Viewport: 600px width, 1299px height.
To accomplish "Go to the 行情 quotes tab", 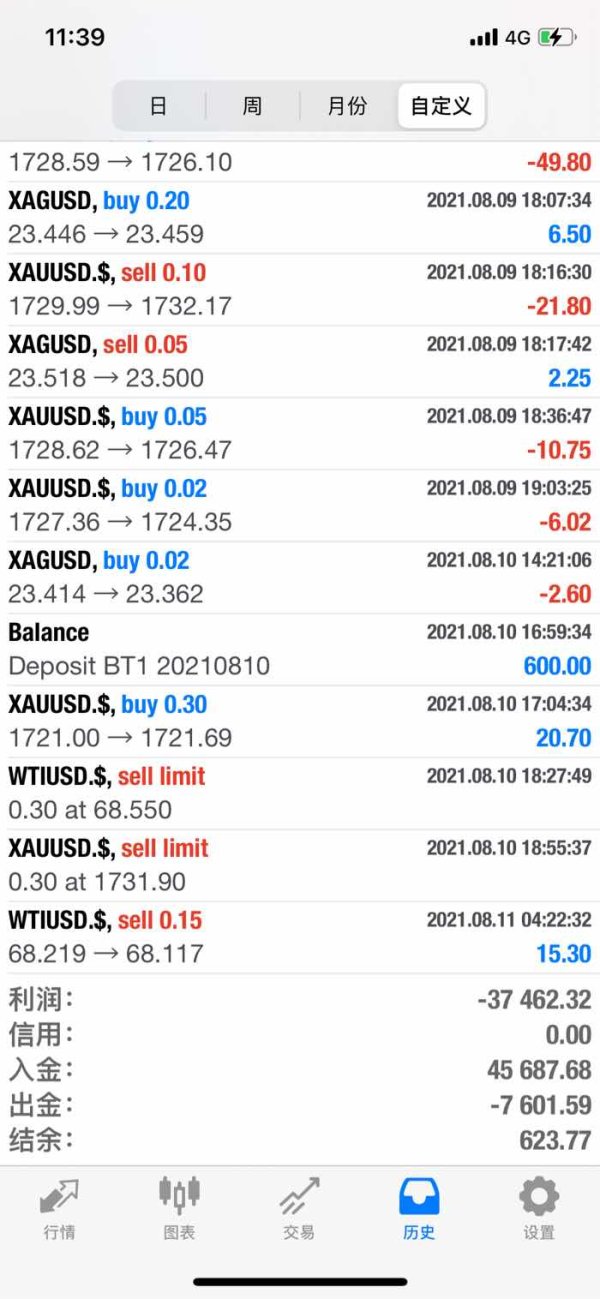I will (x=59, y=1208).
